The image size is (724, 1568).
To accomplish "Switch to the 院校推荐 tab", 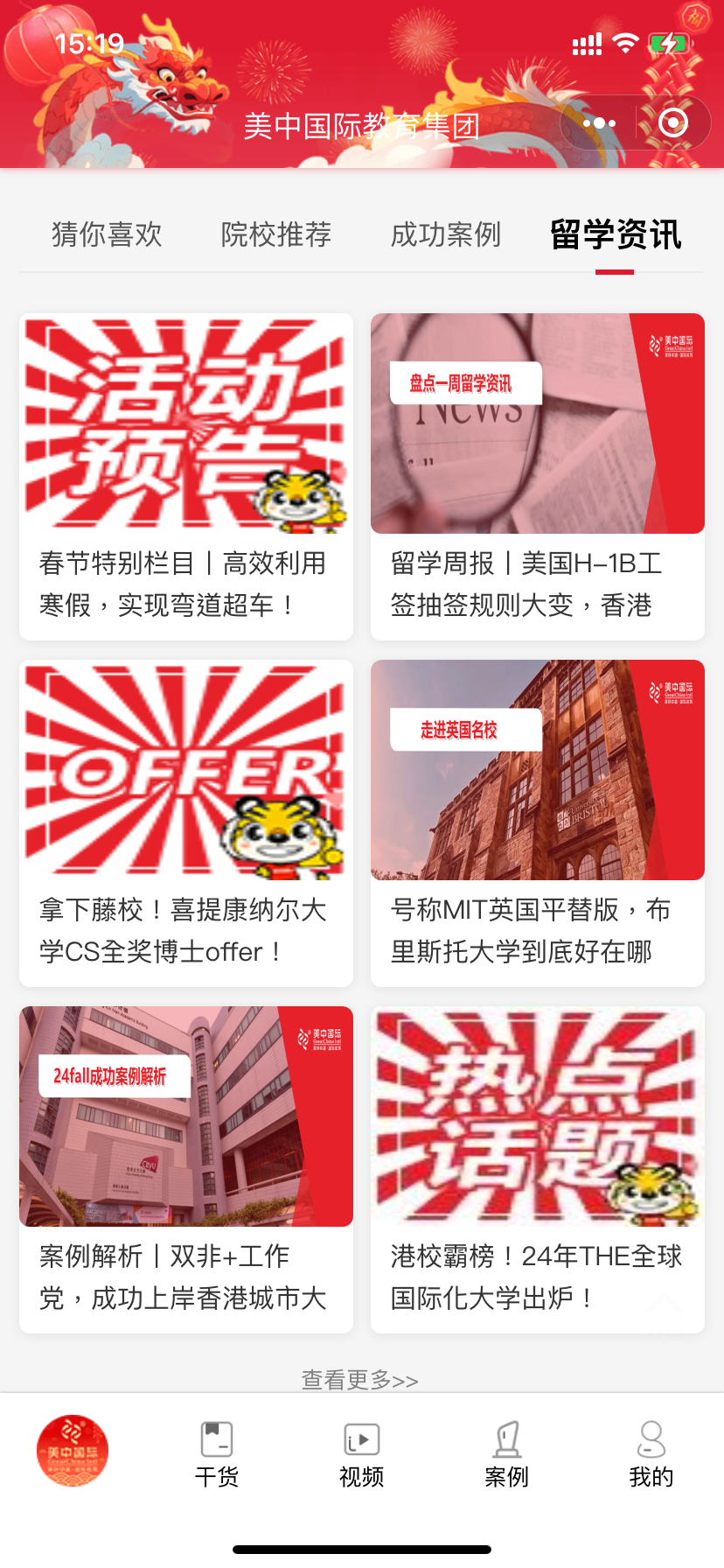I will point(276,234).
